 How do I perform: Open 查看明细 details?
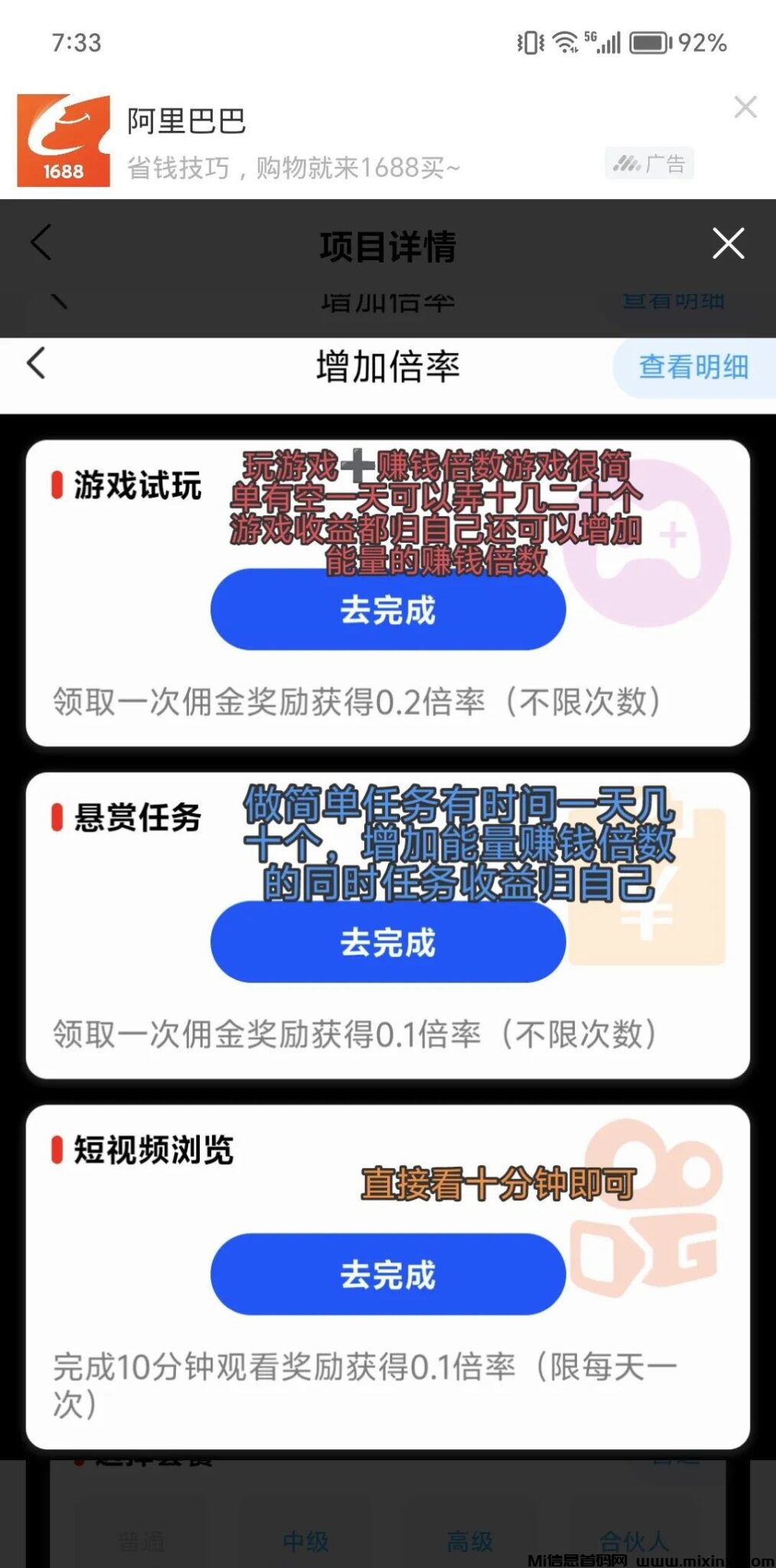point(693,367)
